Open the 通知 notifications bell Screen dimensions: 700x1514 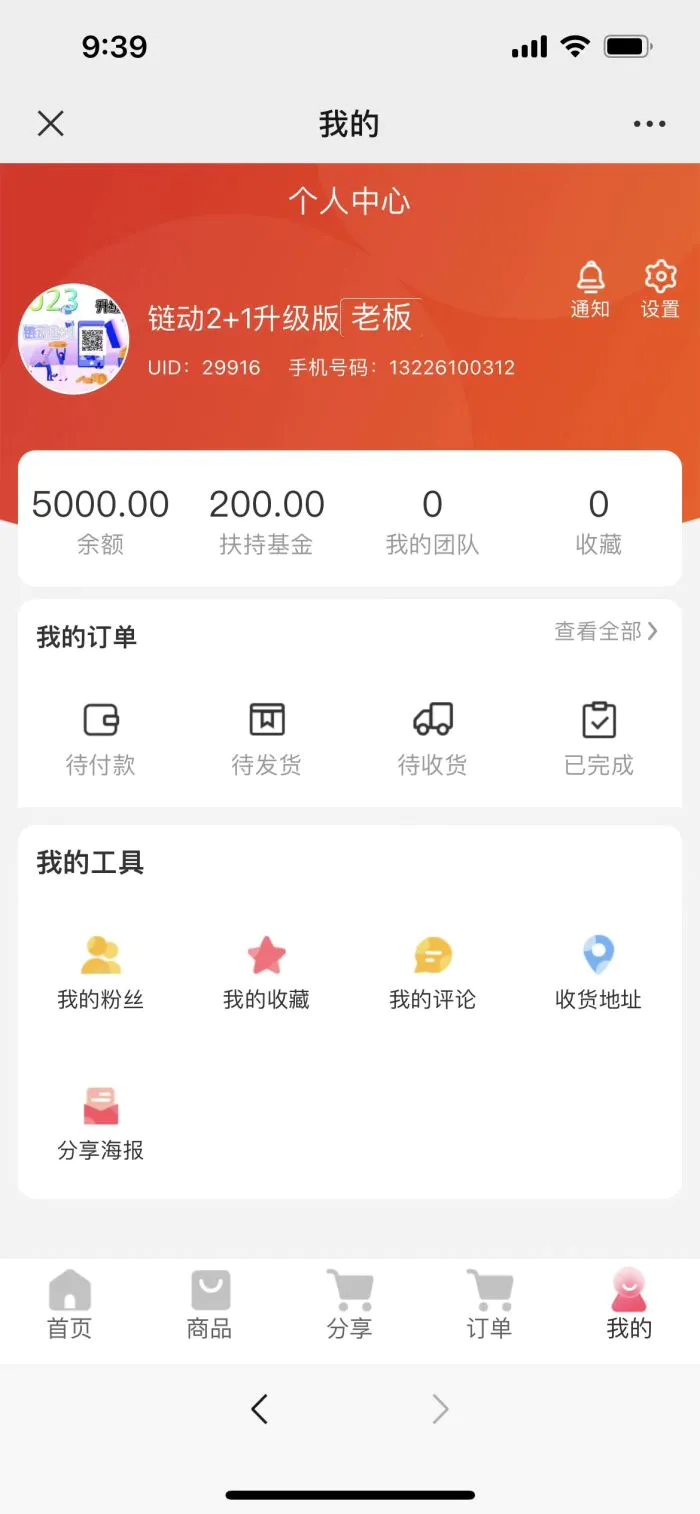(x=590, y=289)
